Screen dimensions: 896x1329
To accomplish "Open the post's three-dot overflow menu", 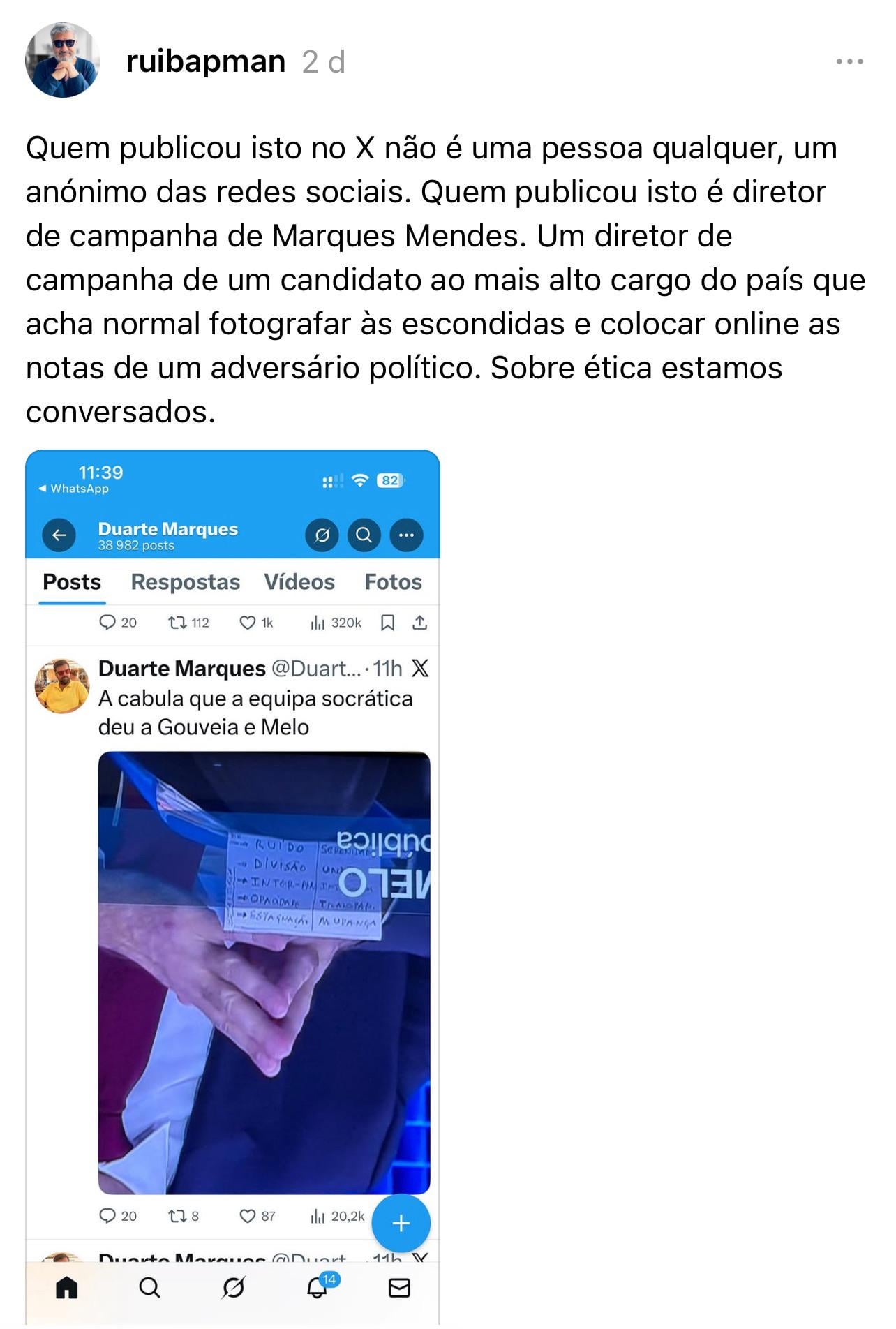I will click(x=849, y=61).
